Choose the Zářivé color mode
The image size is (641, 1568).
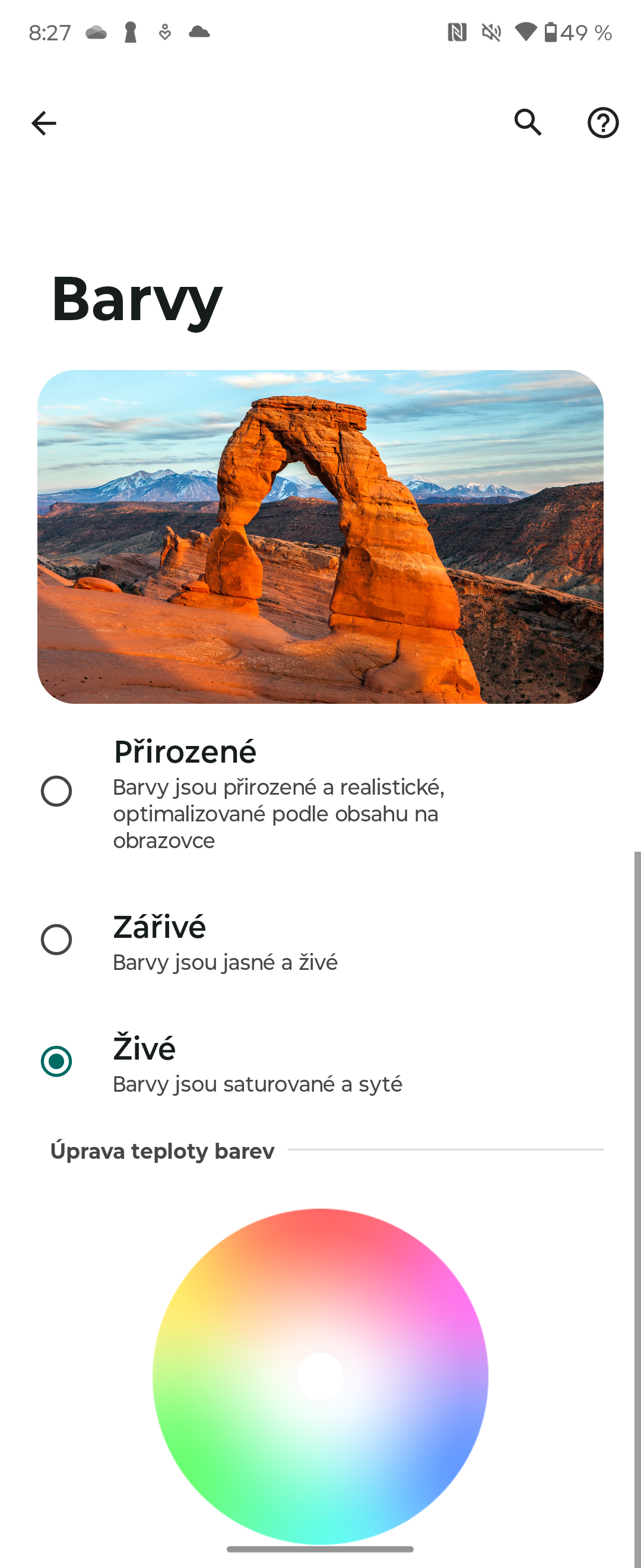click(x=56, y=940)
